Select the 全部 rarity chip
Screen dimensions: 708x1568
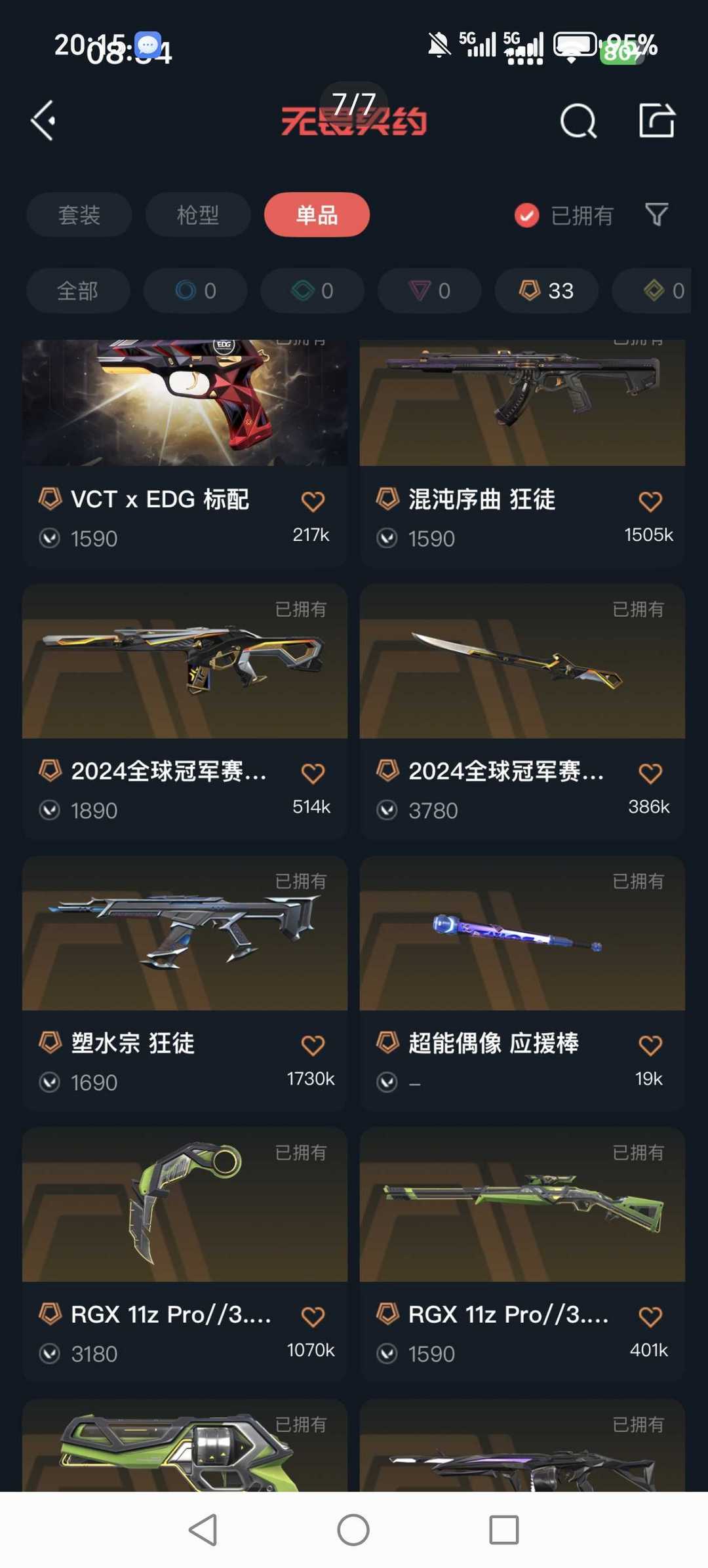[x=78, y=290]
